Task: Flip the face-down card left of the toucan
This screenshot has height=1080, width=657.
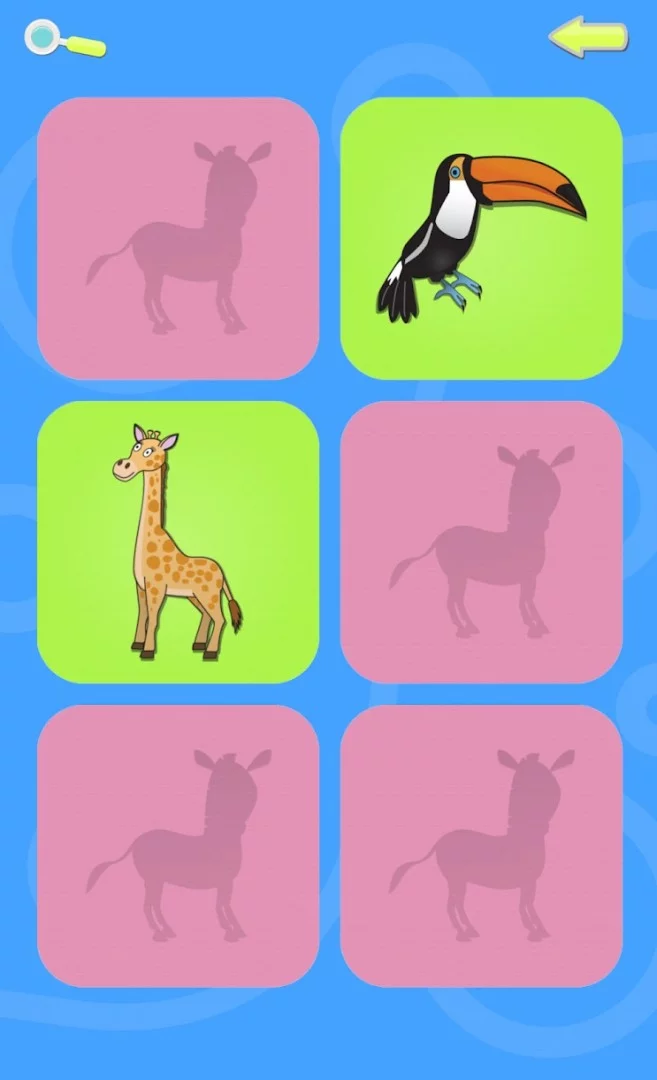Action: [x=178, y=238]
